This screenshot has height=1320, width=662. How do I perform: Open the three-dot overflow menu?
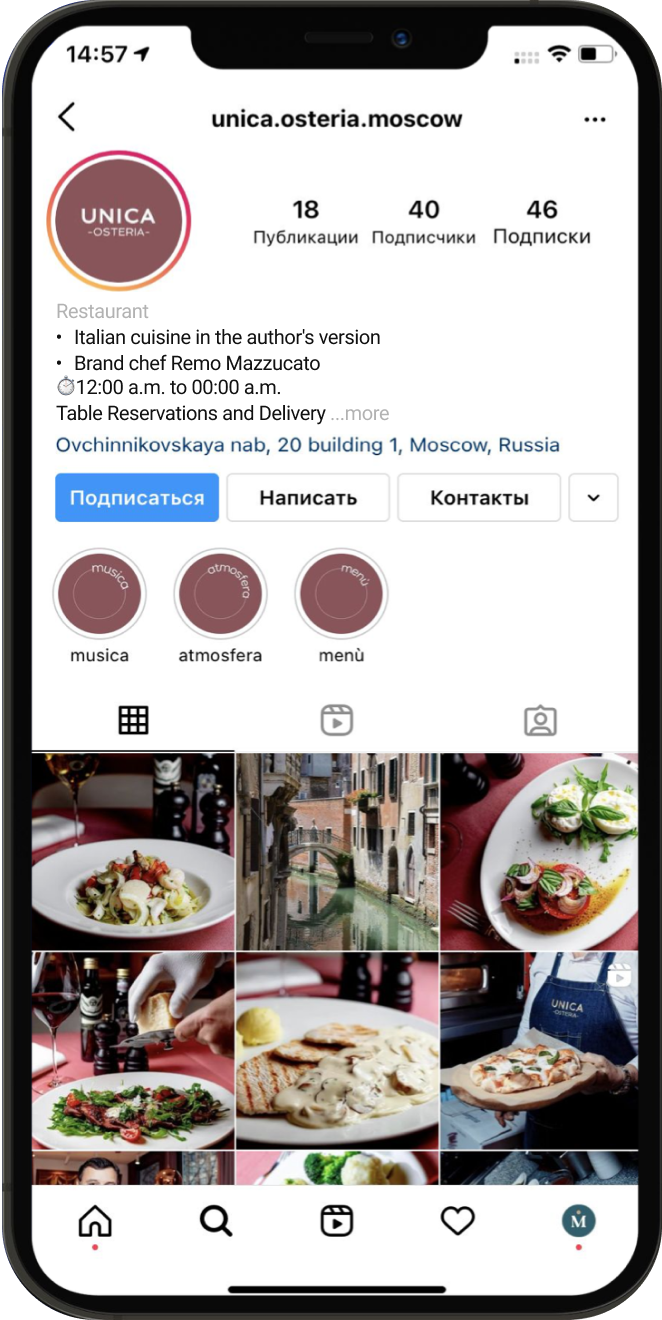[595, 120]
